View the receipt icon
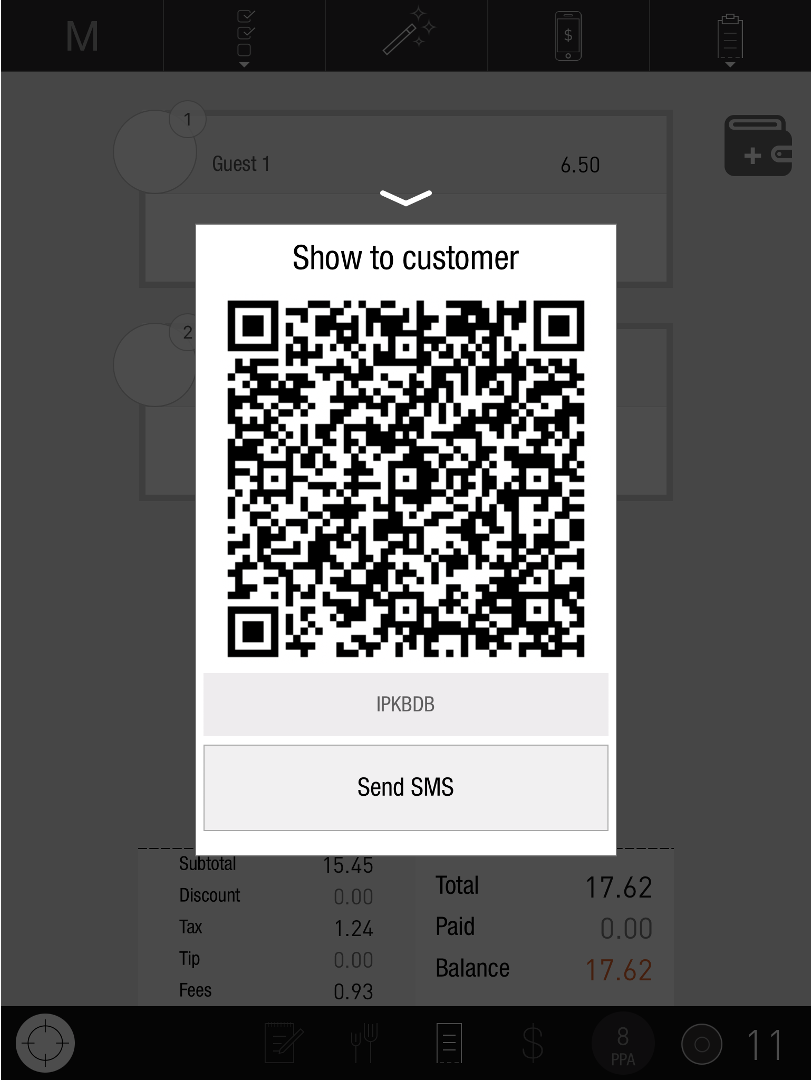Viewport: 812px width, 1080px height. 449,1044
